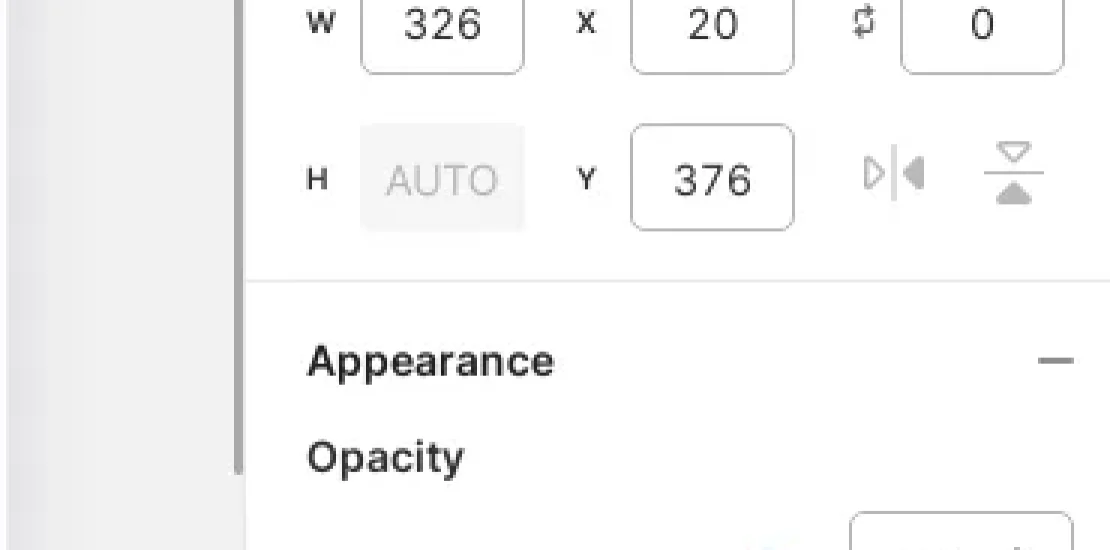This screenshot has width=1110, height=550.
Task: Collapse the Appearance section
Action: coord(1055,361)
